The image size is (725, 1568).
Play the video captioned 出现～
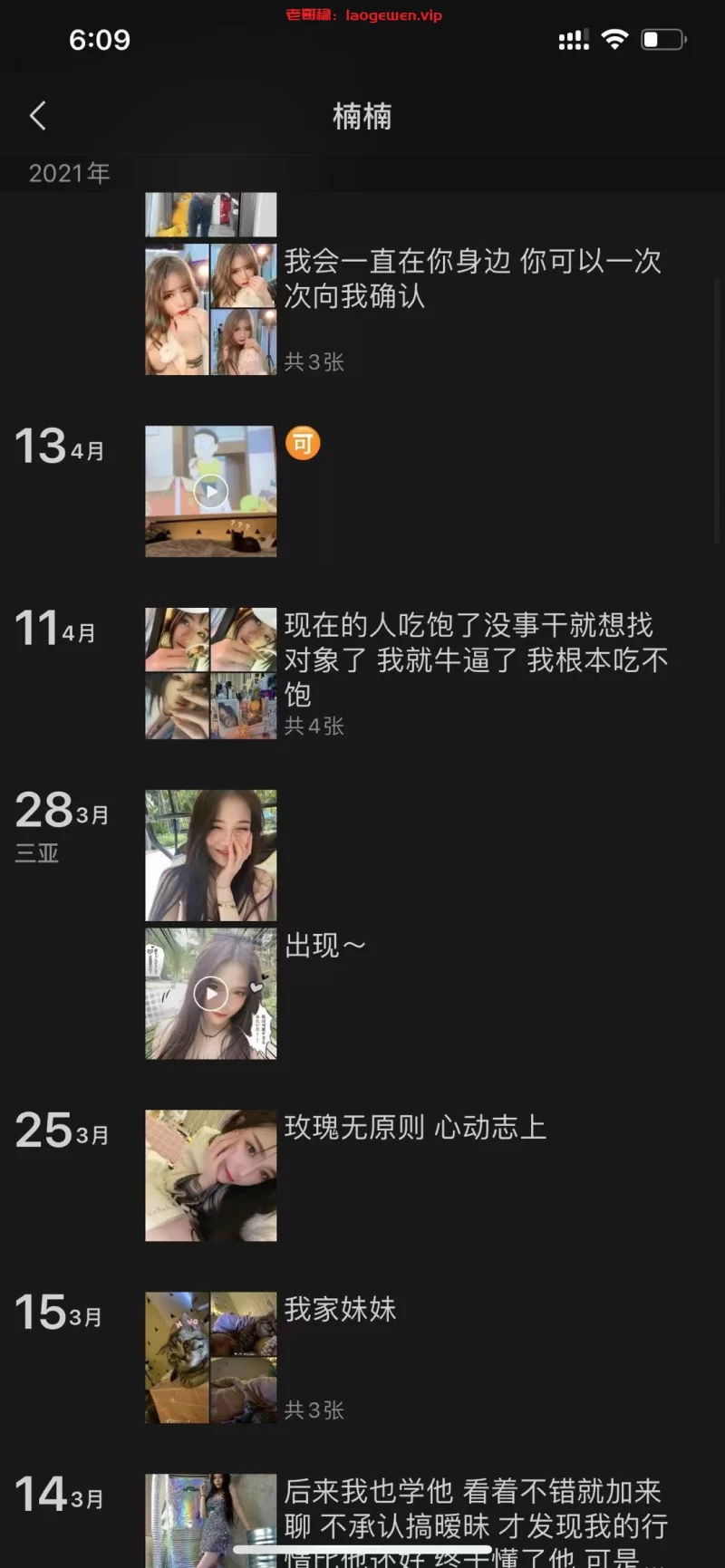coord(211,994)
